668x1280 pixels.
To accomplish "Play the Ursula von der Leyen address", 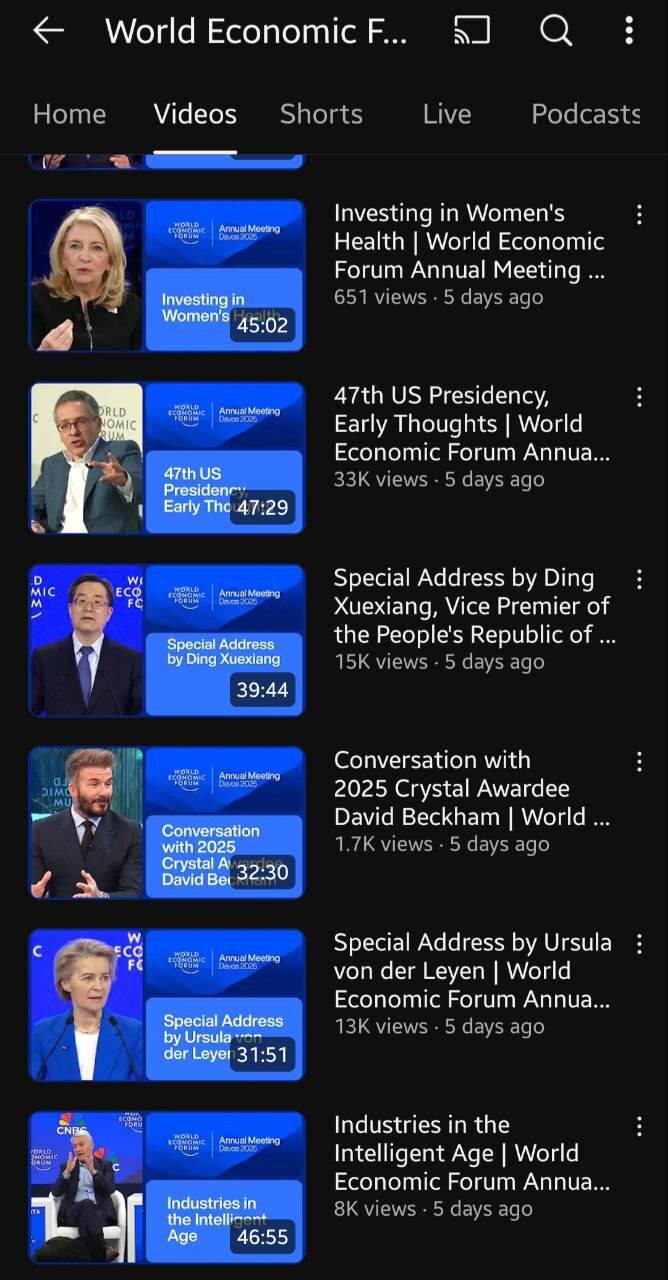I will click(x=166, y=1005).
